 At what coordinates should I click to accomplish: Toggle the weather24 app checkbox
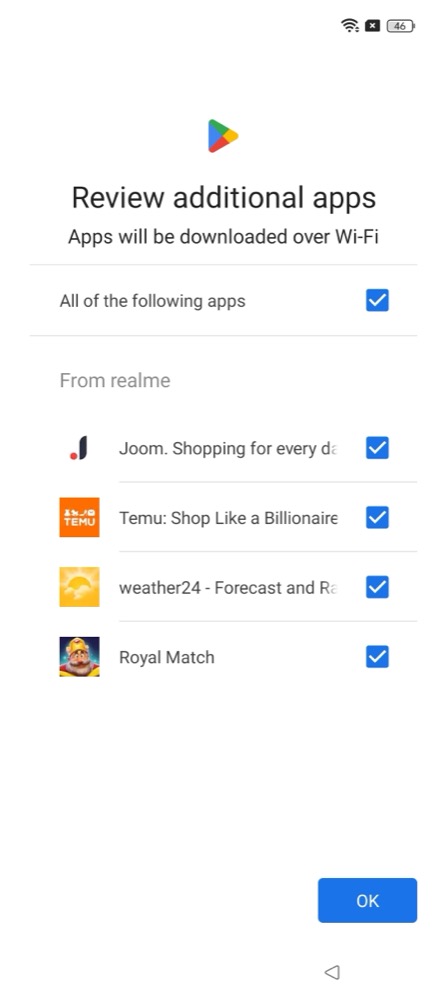(x=377, y=587)
